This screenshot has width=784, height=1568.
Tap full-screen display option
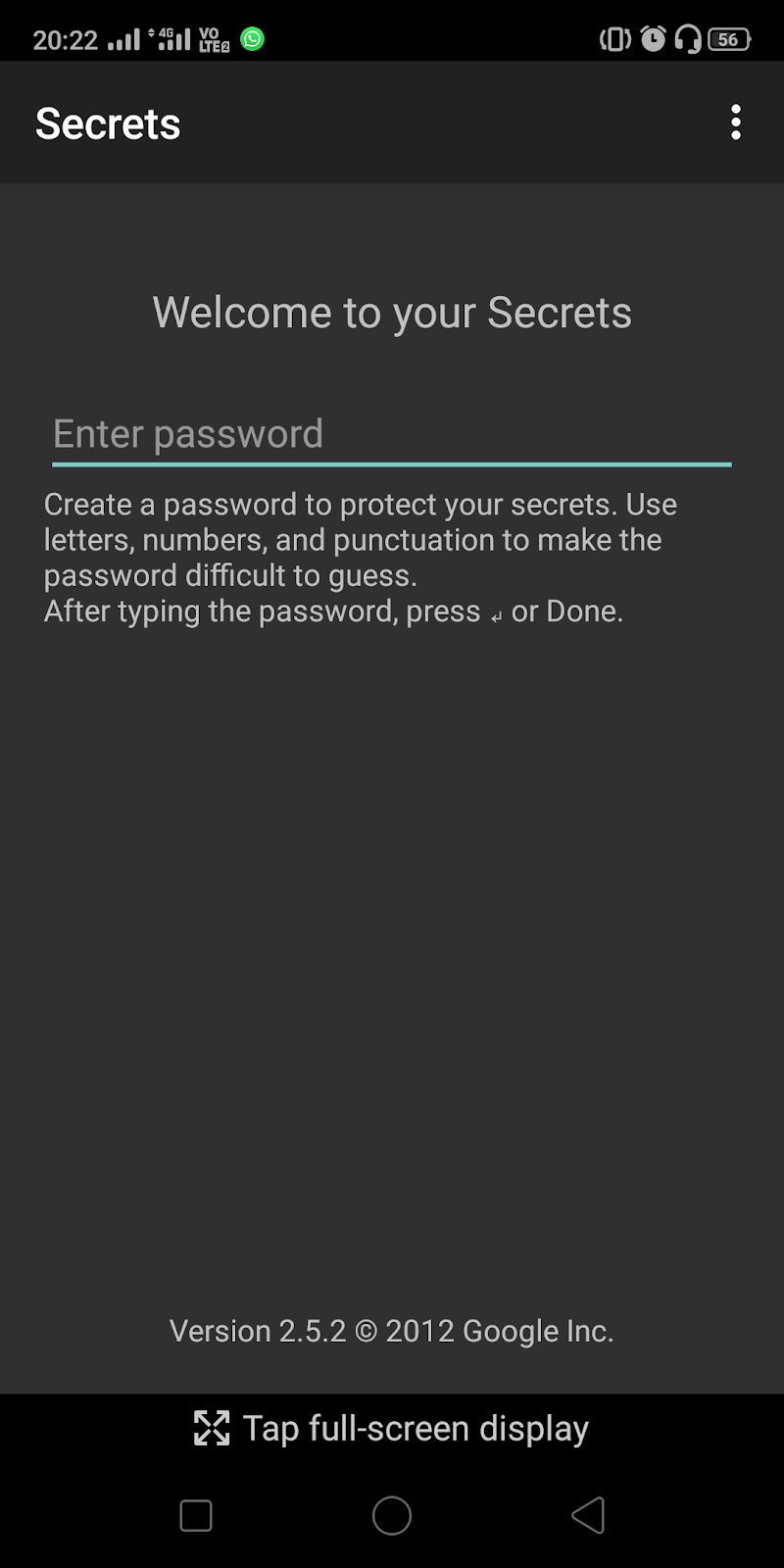[x=392, y=1428]
